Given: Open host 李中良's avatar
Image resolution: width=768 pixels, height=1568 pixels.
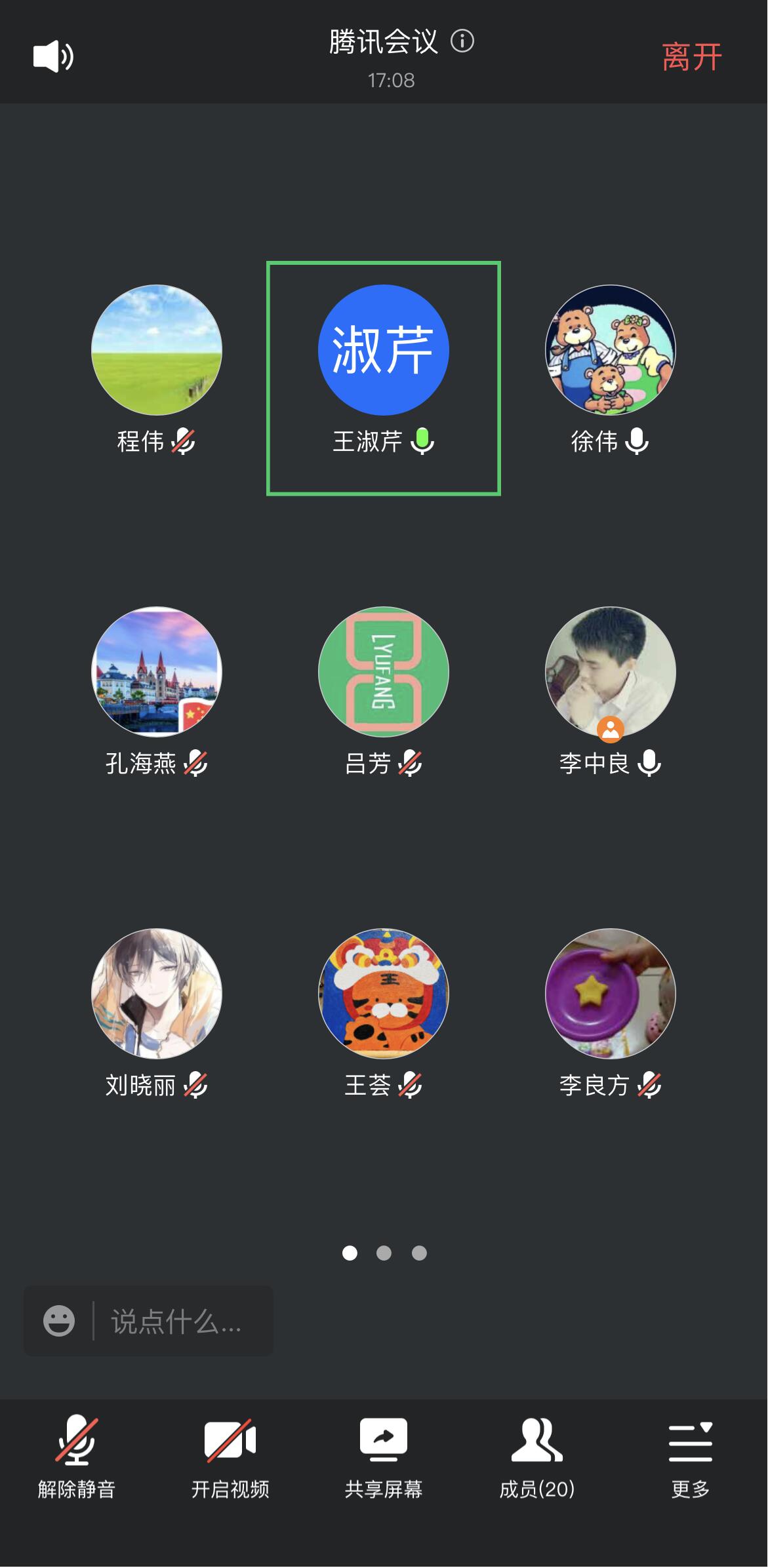Looking at the screenshot, I should tap(611, 672).
